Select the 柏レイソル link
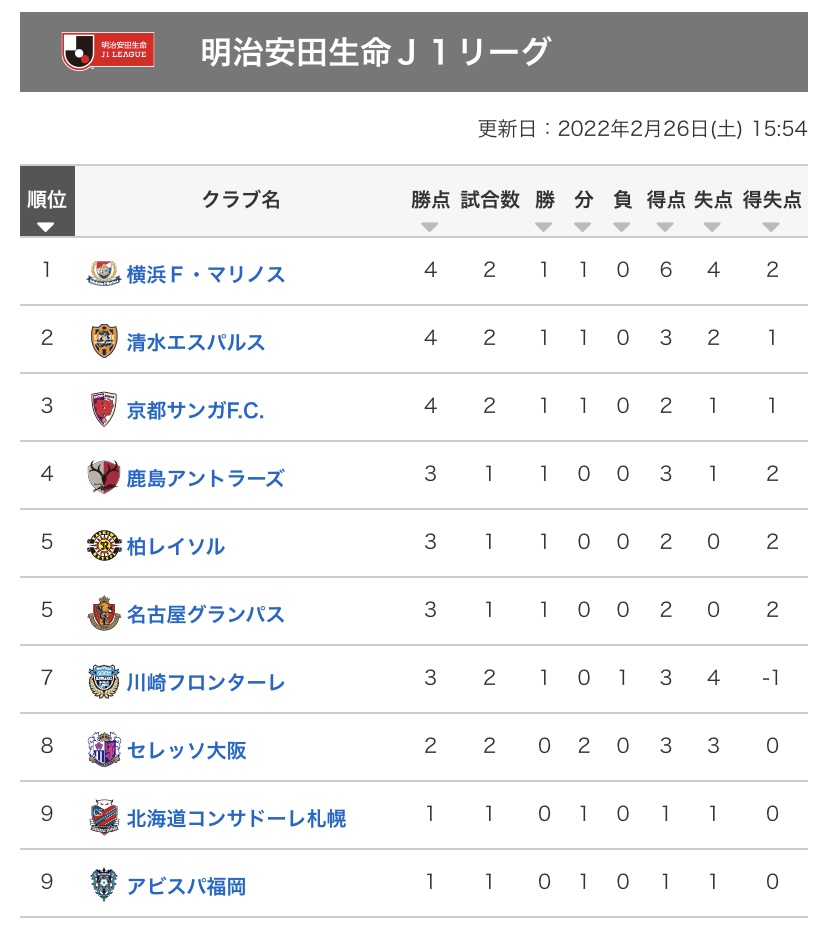Screen dimensions: 828x931 tap(176, 546)
